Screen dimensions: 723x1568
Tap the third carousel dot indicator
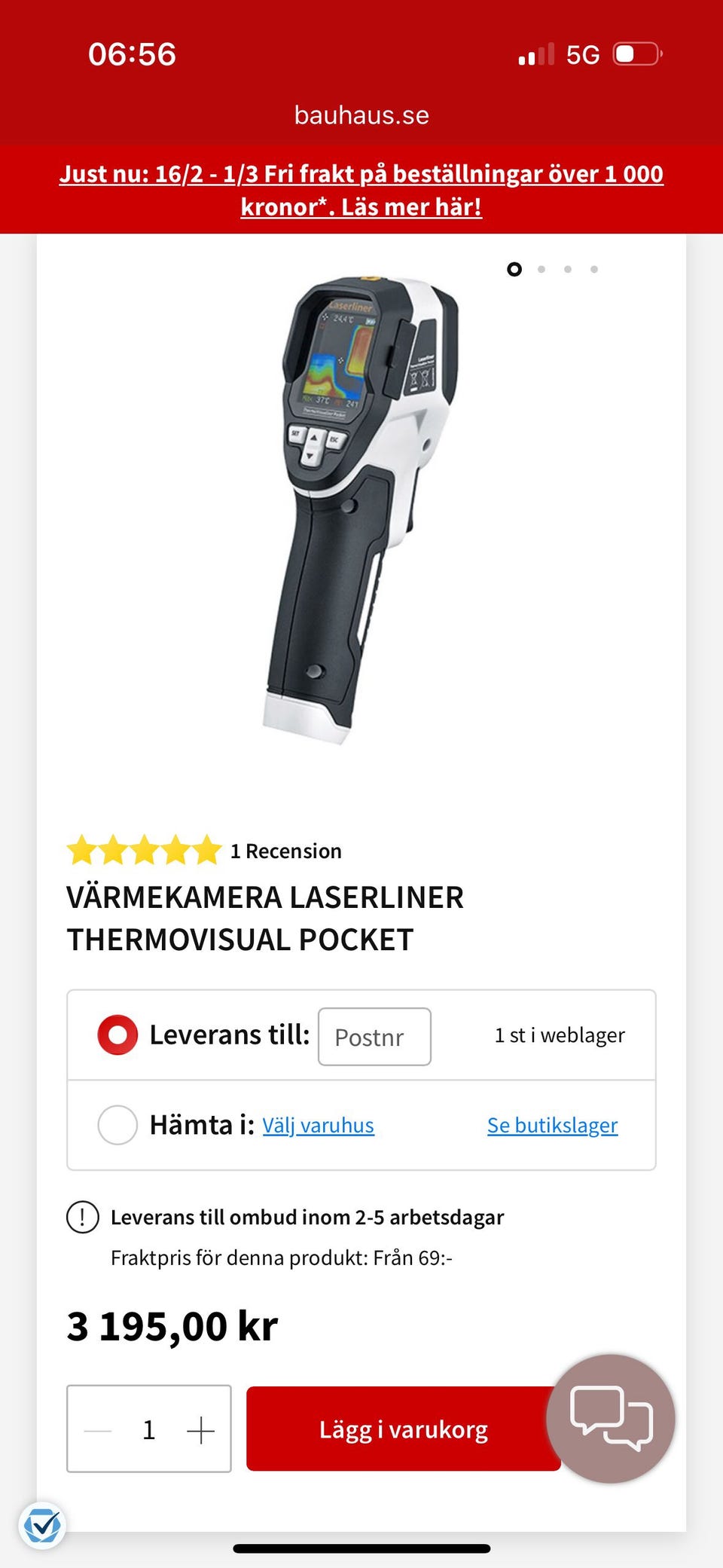coord(568,269)
